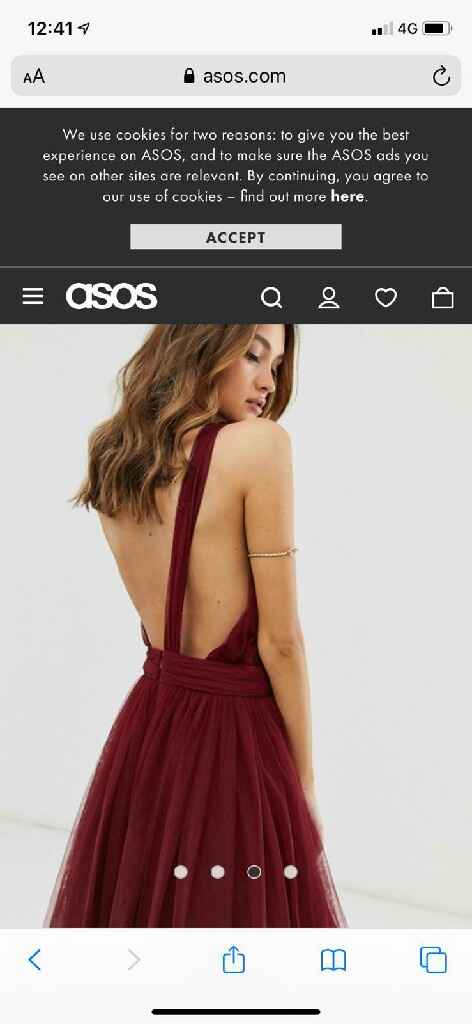Go back in Safari
Image resolution: width=472 pixels, height=1024 pixels.
(x=35, y=959)
